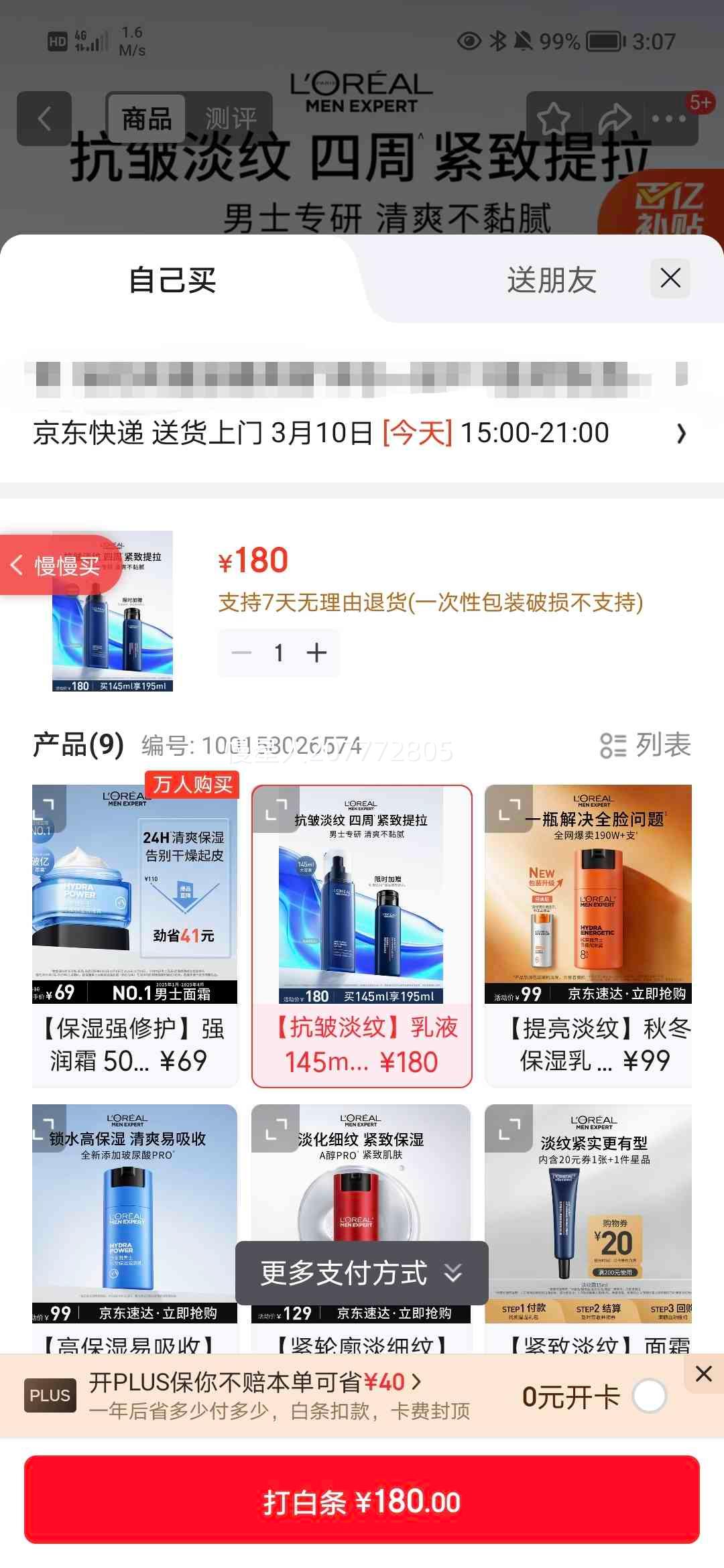This screenshot has height=1568, width=724.
Task: Choose the 抗皱淡纹 乳液 145ml ¥180 option
Action: 361,935
